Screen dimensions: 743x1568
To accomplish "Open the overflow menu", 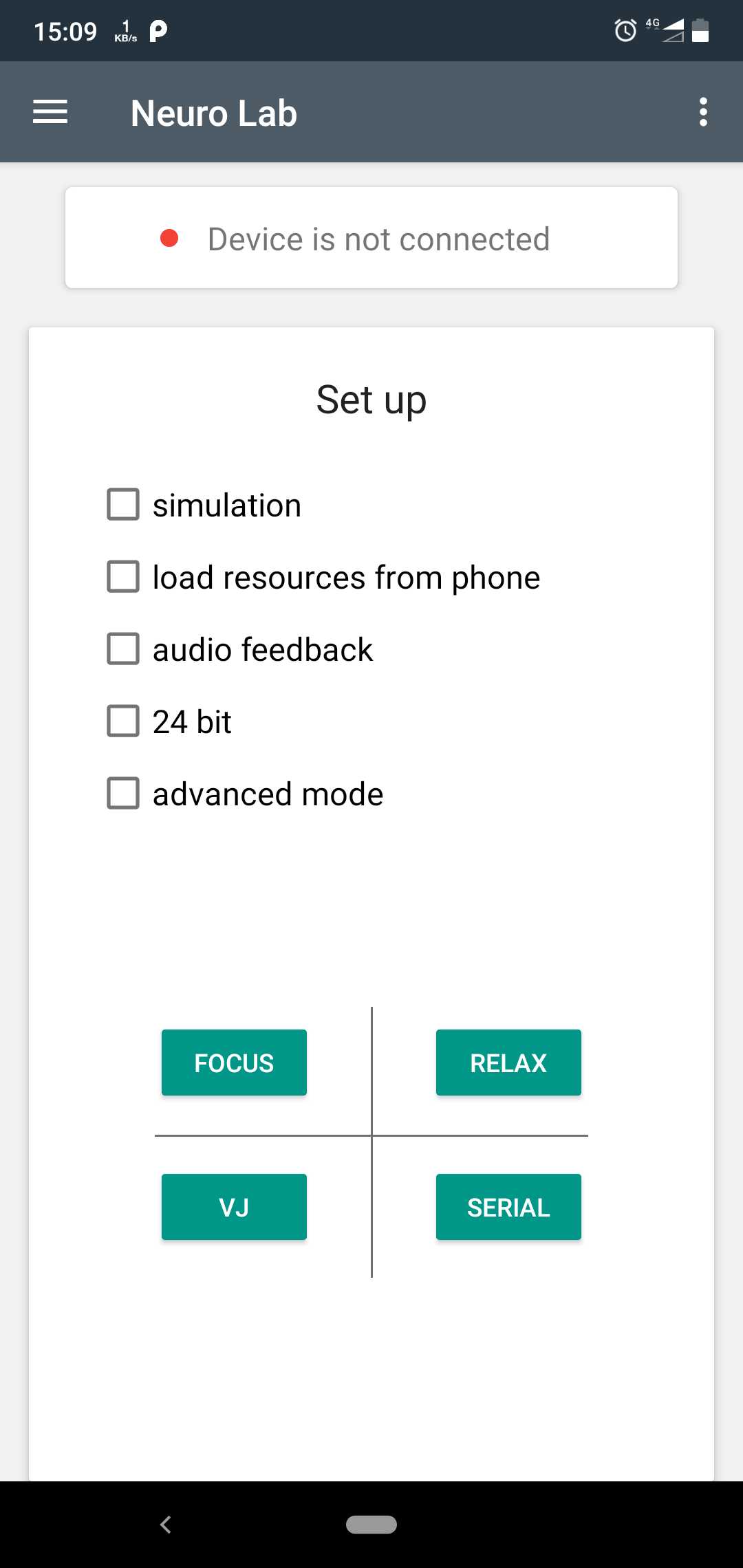I will 702,112.
